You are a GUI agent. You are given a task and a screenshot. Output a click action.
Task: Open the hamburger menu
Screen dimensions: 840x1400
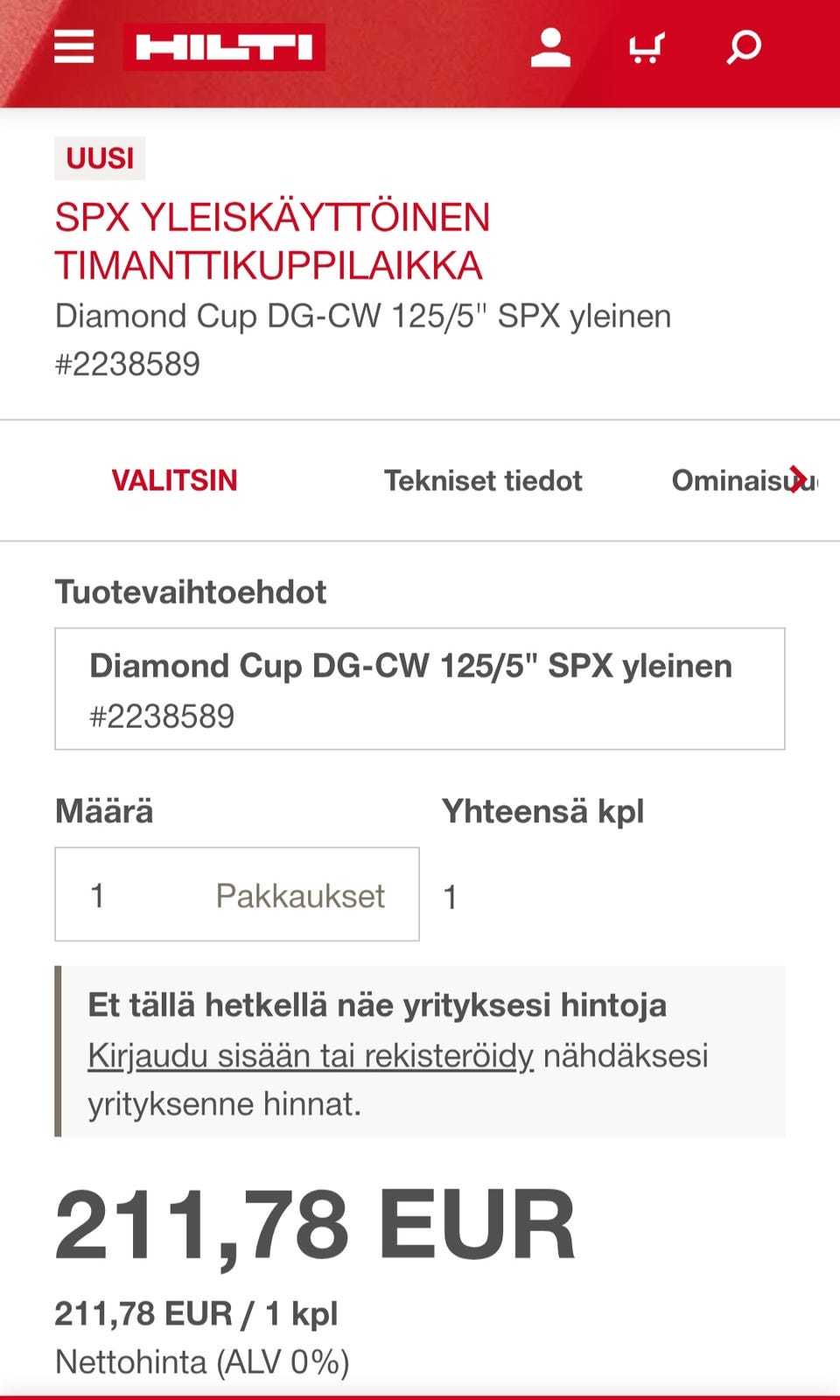click(x=73, y=47)
